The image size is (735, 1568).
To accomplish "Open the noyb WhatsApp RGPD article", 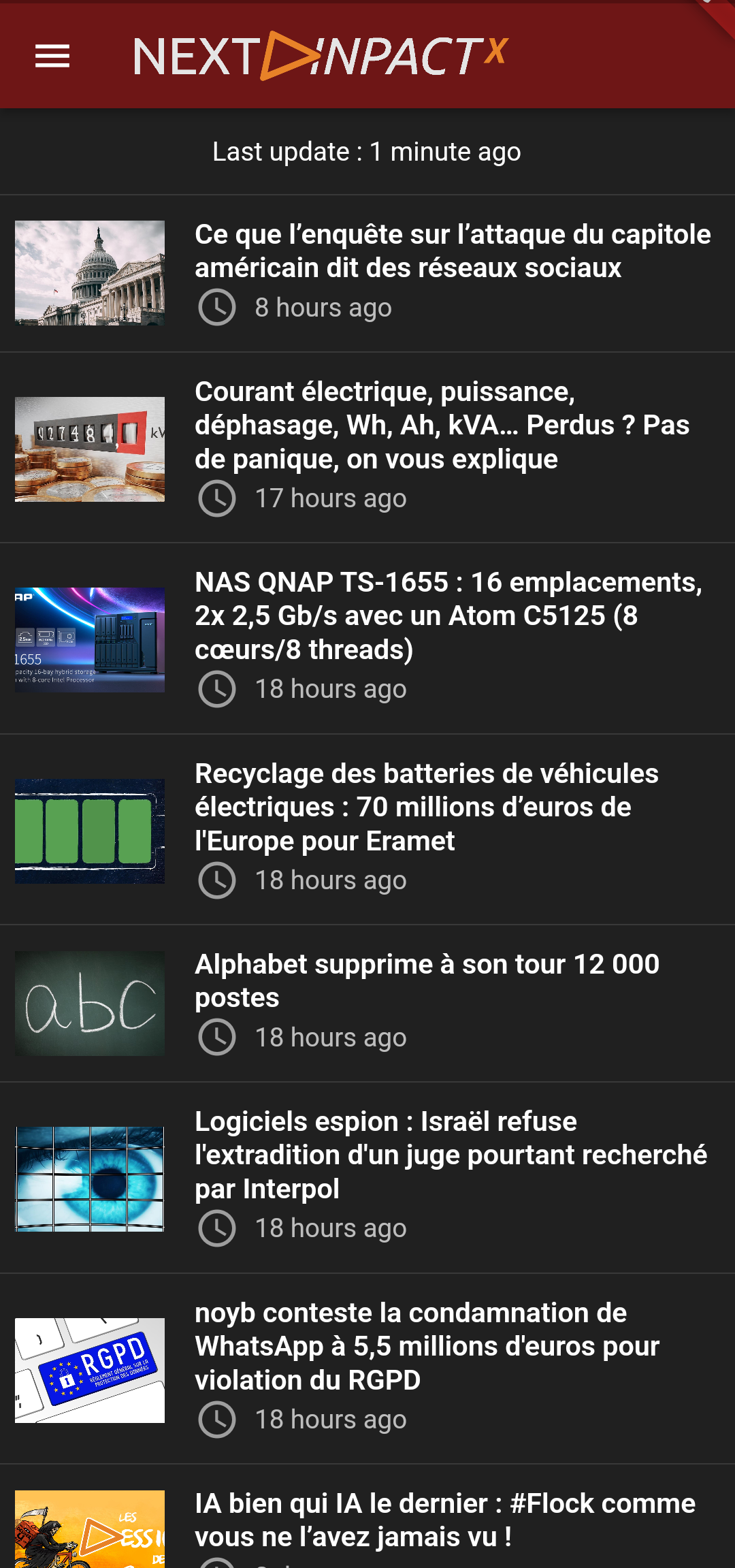I will (x=427, y=1346).
